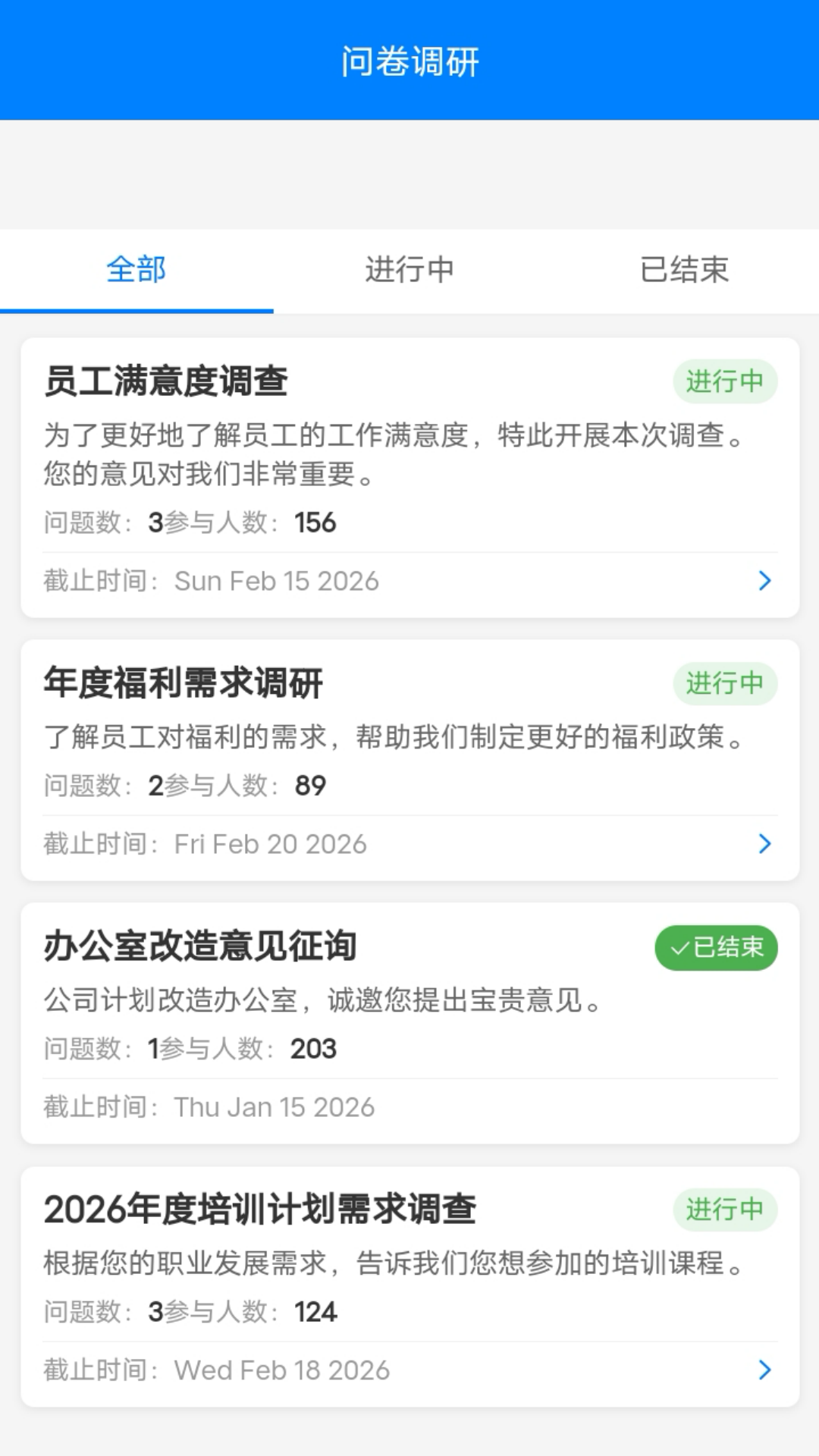
Task: Select the 全部 tab
Action: click(x=137, y=270)
